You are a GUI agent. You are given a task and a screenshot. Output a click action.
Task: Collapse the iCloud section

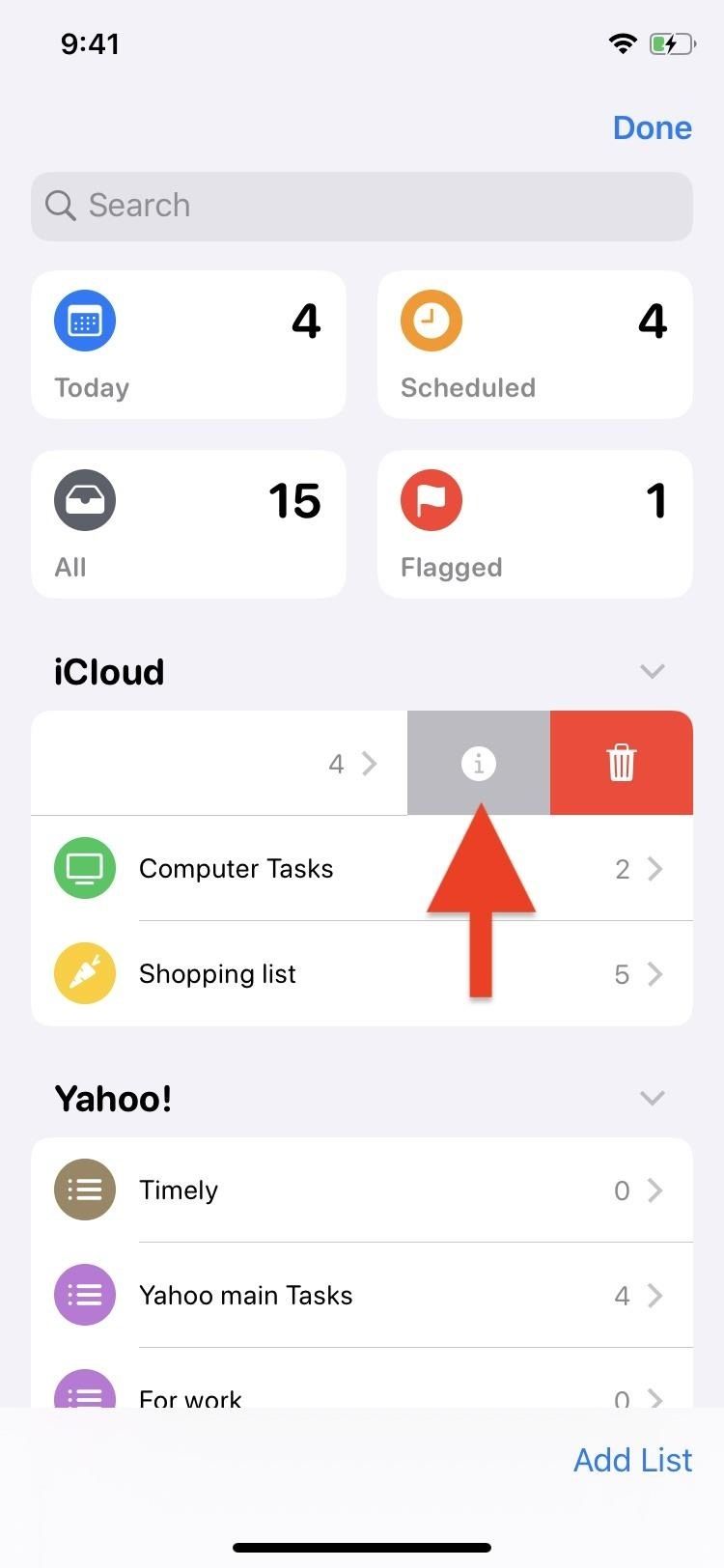(652, 671)
